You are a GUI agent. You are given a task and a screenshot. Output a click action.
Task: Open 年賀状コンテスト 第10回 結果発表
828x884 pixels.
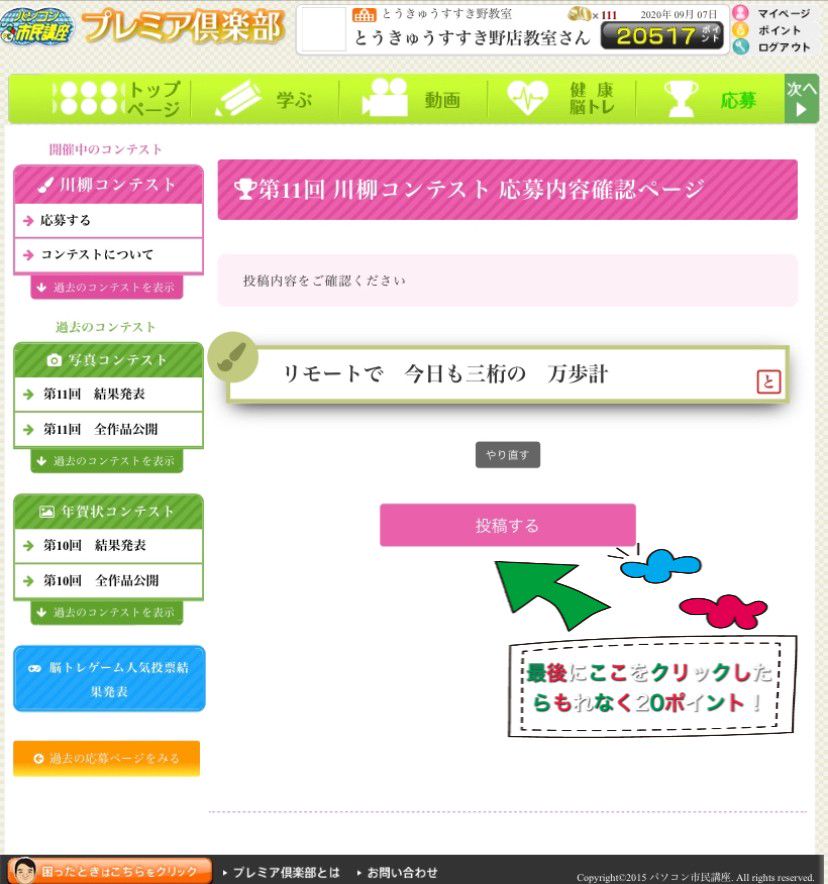[108, 545]
